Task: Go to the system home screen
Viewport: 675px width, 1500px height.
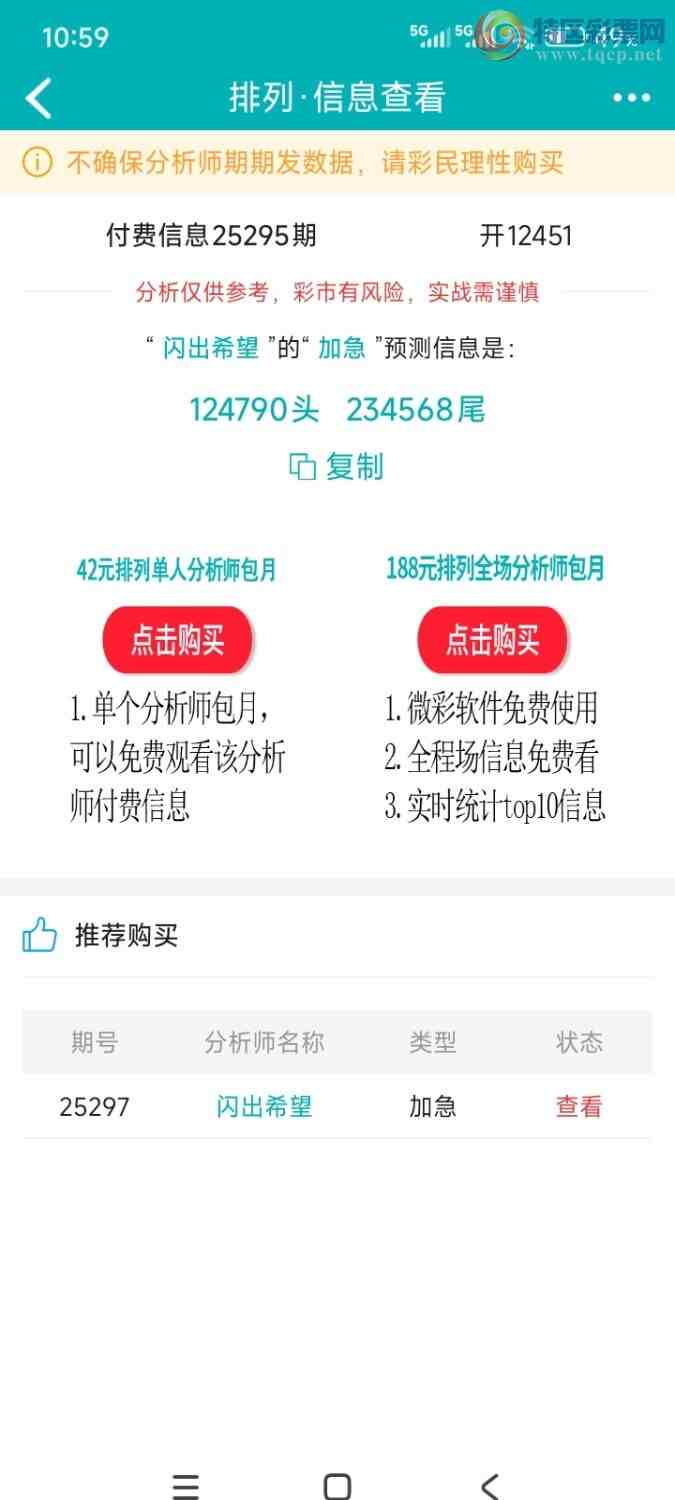Action: point(337,1485)
